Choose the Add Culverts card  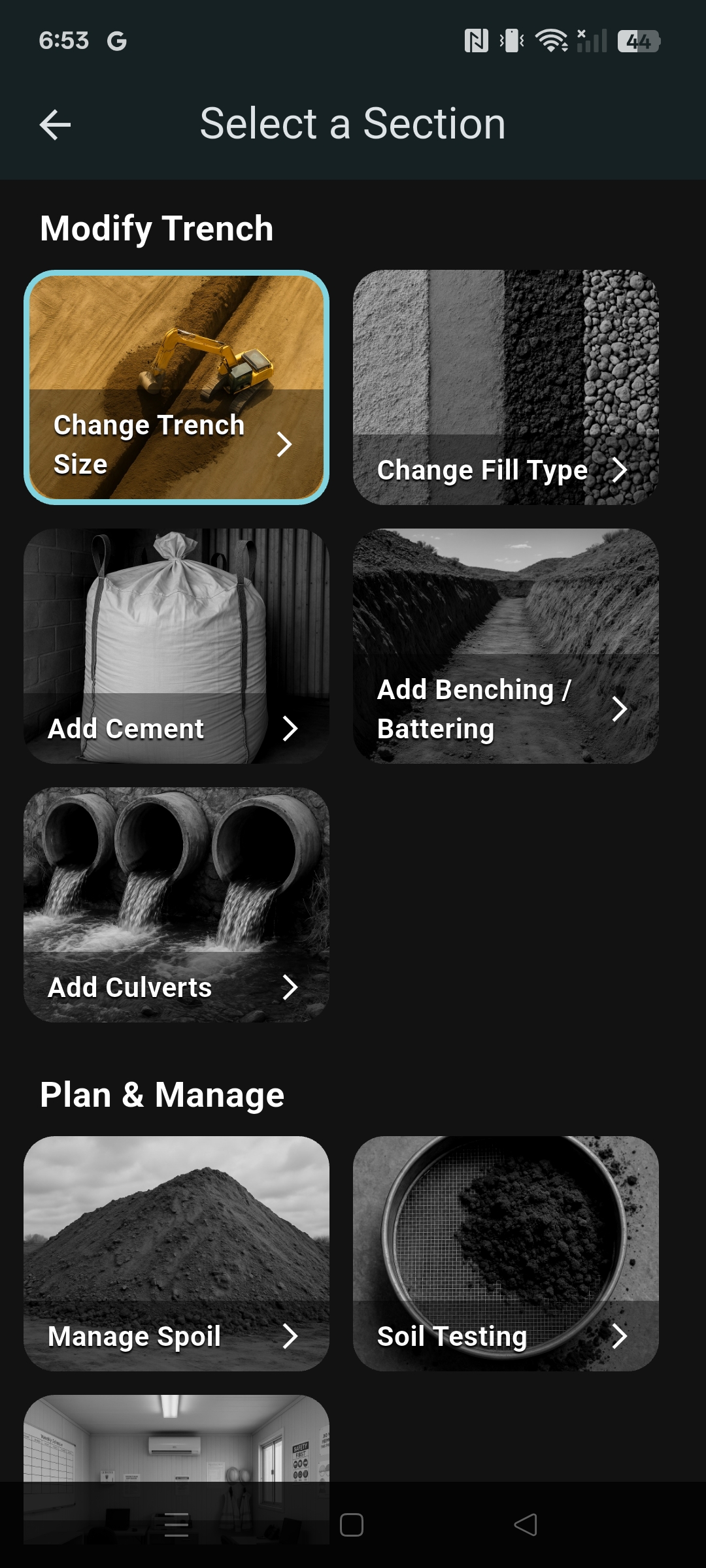pyautogui.click(x=176, y=905)
